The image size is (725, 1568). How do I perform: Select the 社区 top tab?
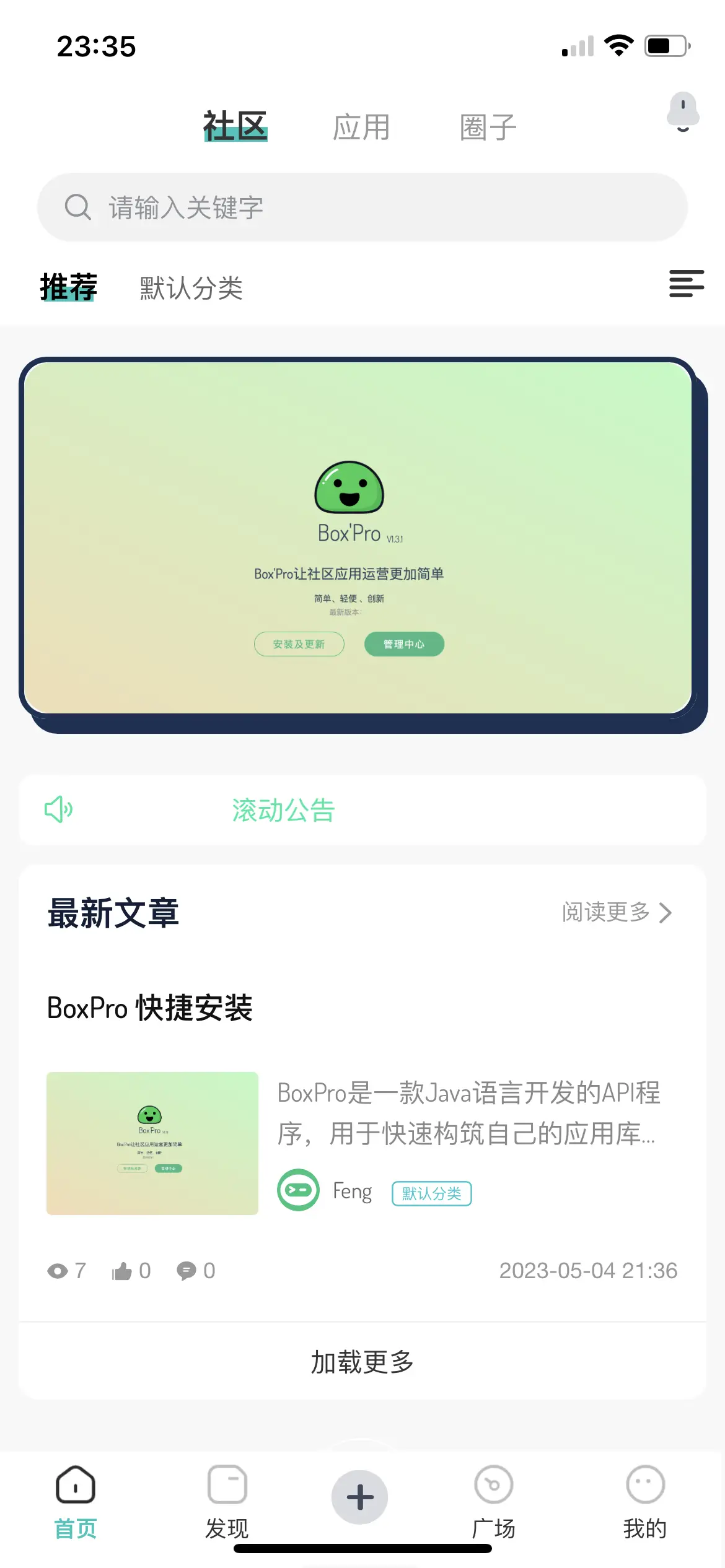(235, 126)
